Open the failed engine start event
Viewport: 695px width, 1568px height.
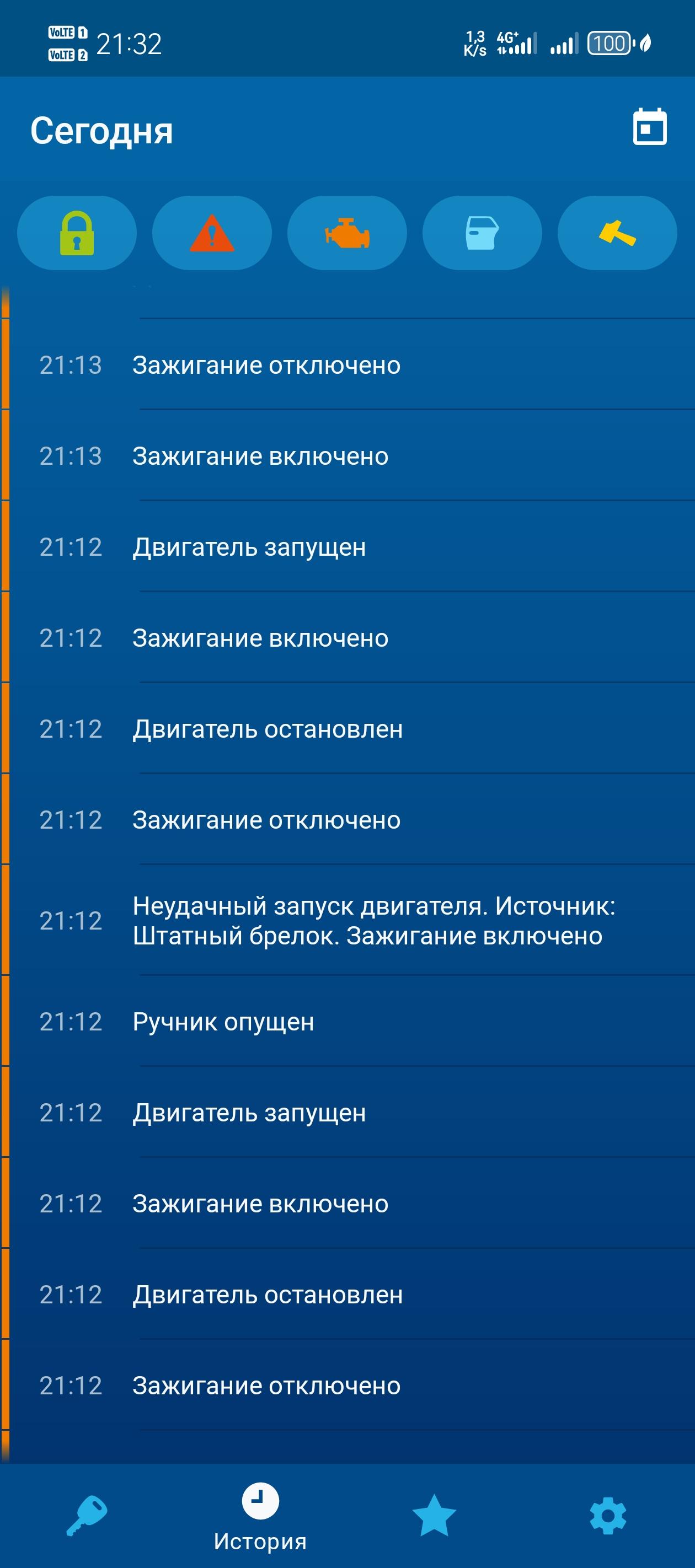click(x=373, y=920)
